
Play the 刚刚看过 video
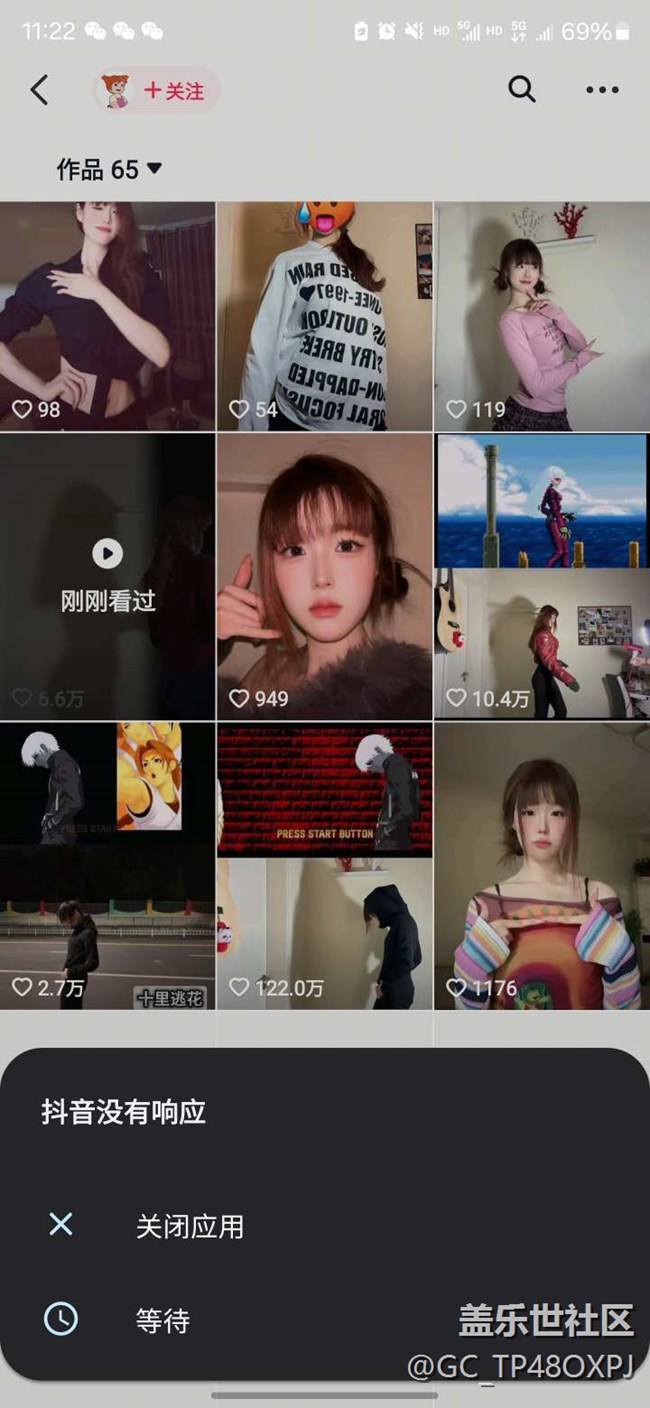(x=107, y=576)
